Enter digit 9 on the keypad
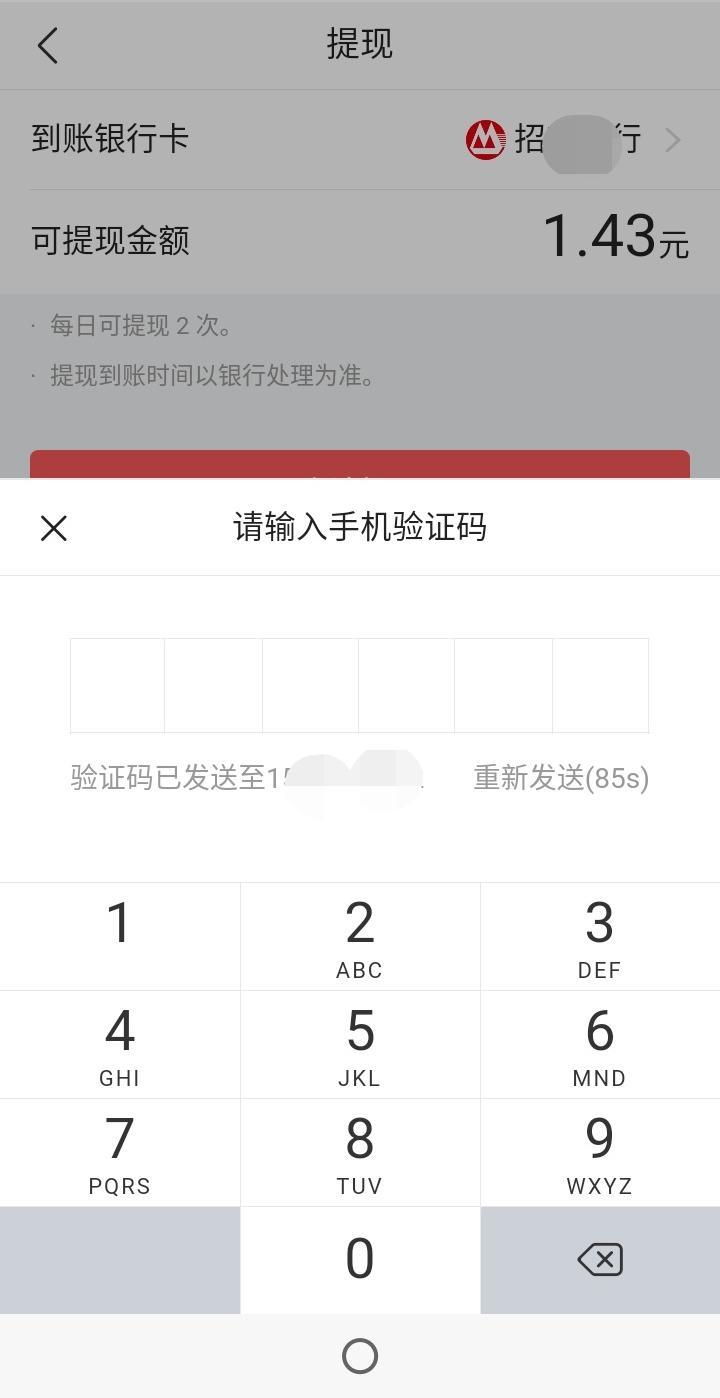Screen dimensions: 720x1398 click(600, 1152)
